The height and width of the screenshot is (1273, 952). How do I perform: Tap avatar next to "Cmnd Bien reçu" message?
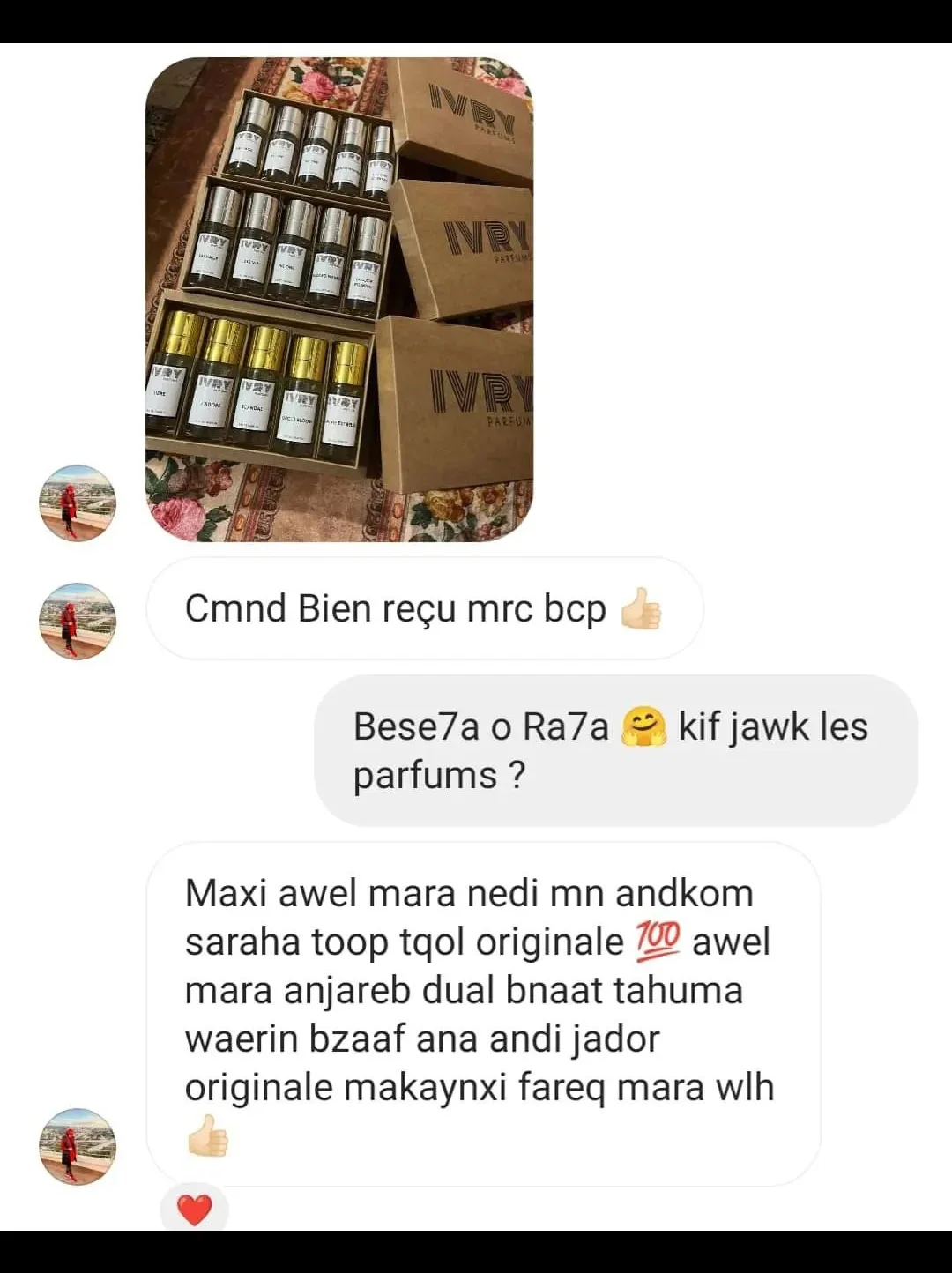pyautogui.click(x=78, y=621)
